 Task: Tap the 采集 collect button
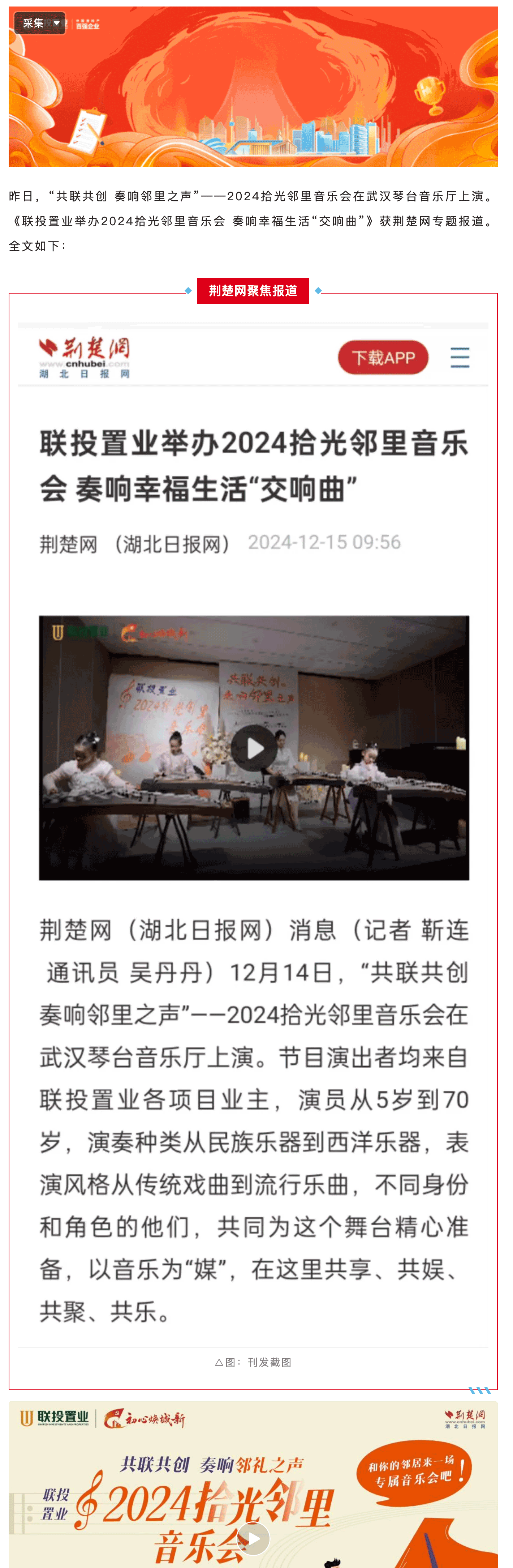click(39, 23)
